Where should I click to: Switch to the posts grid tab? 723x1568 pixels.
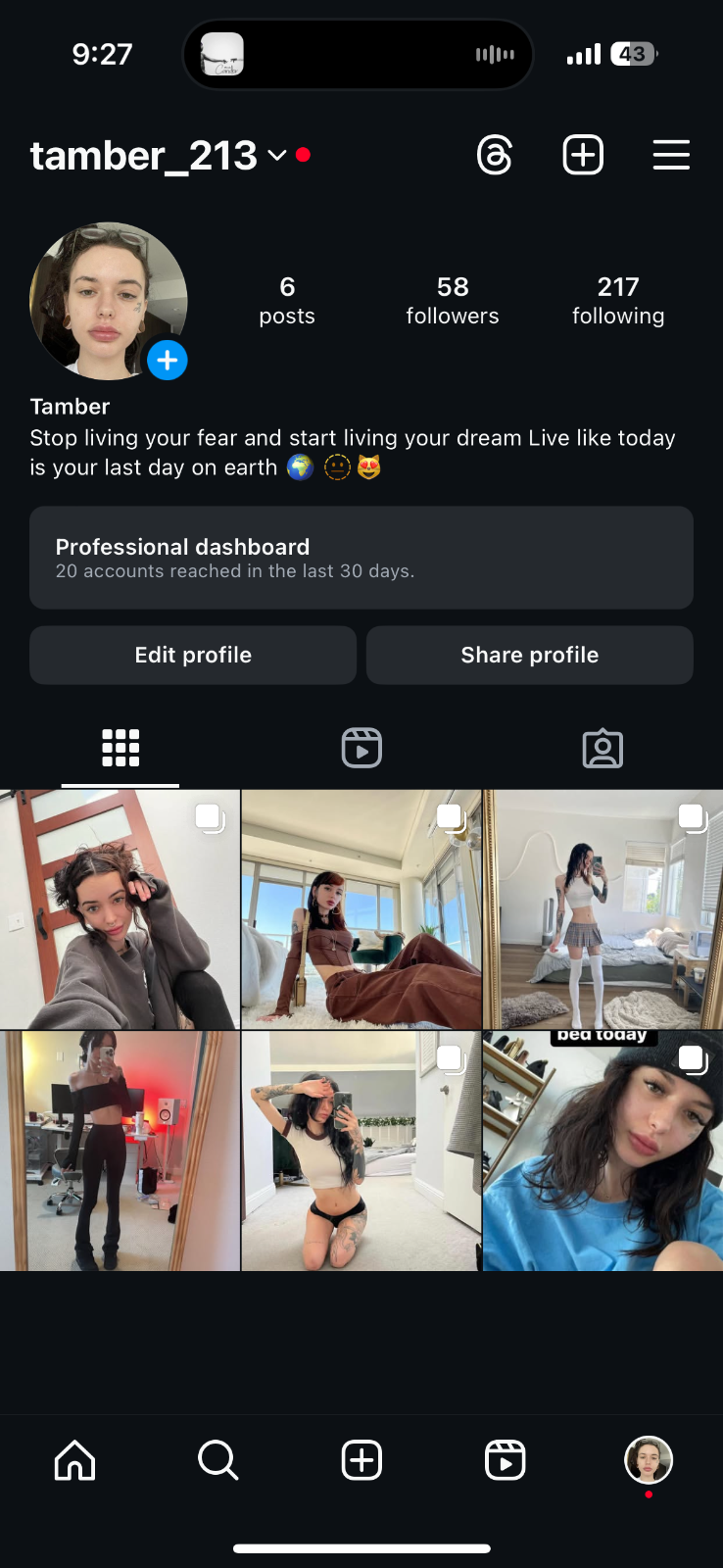coord(120,748)
